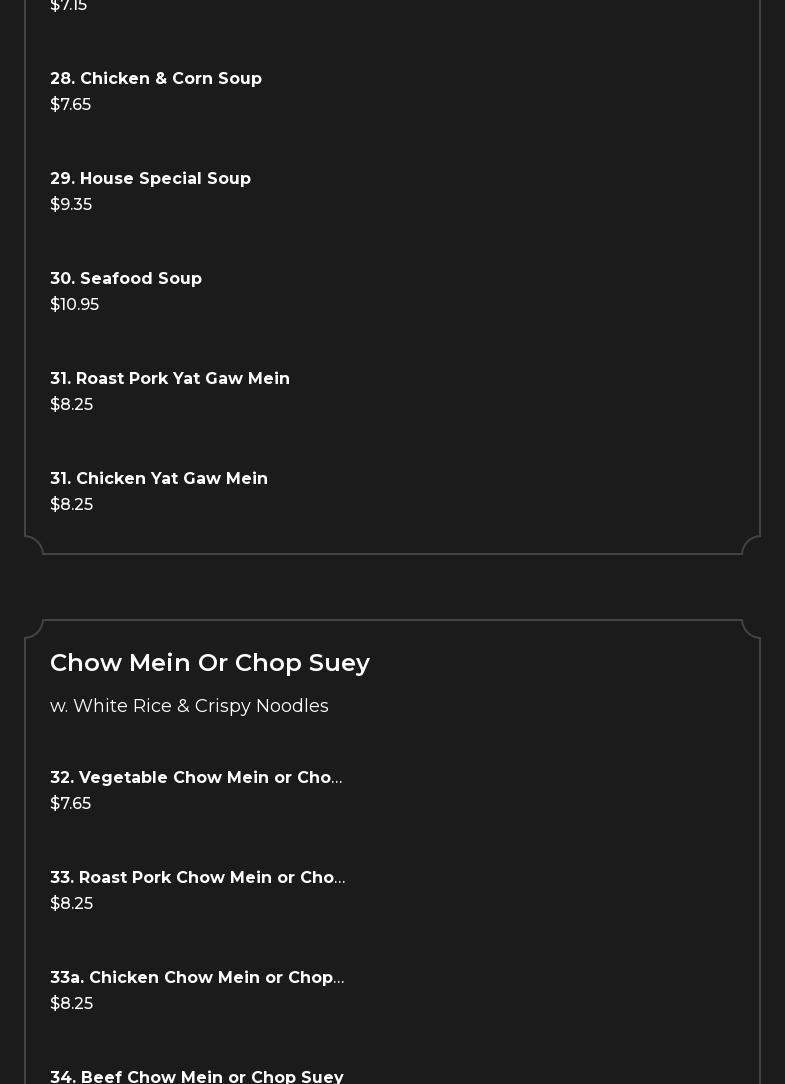Viewport: 785px width, 1084px height.
Task: Open 33a. Chicken Chow Mein item
Action: click(x=196, y=978)
